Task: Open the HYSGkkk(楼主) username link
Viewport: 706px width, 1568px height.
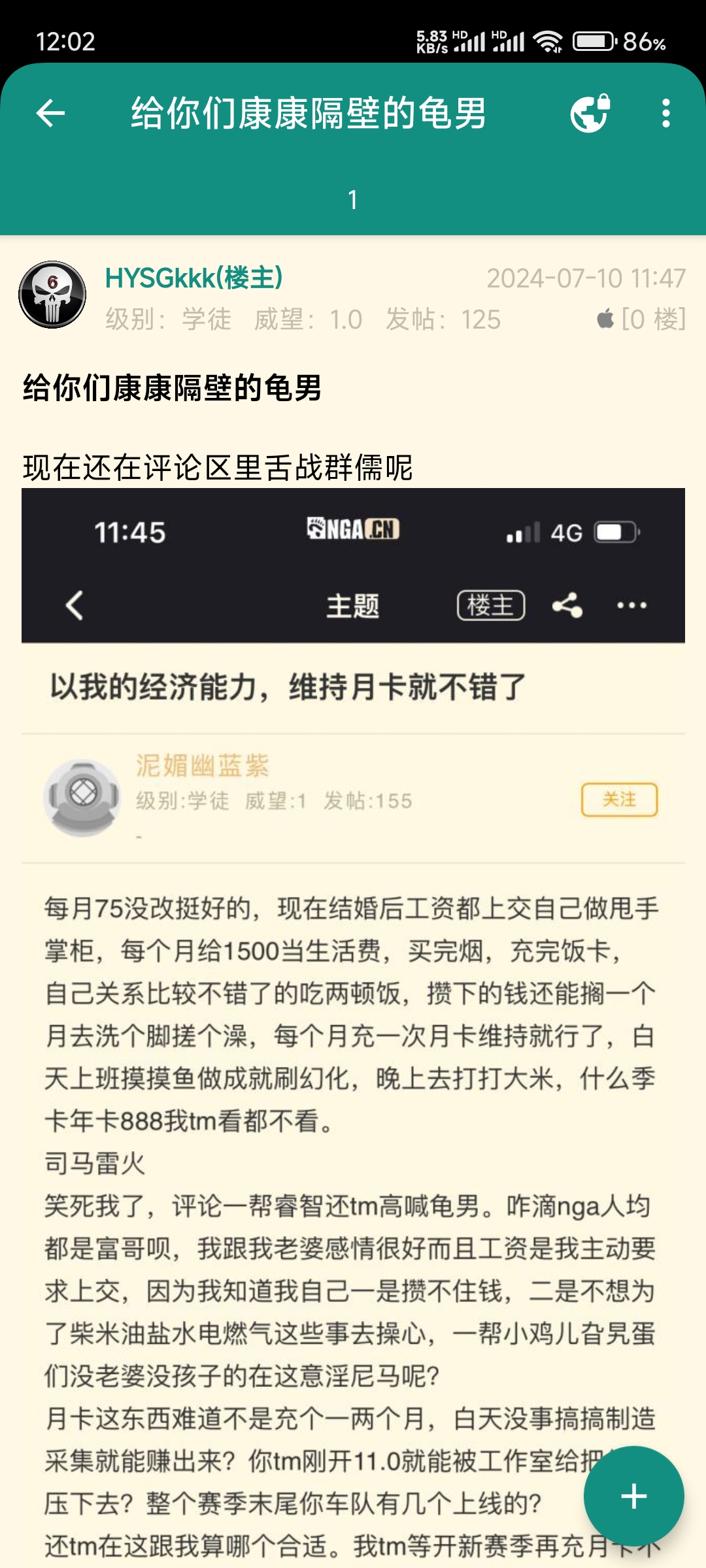Action: tap(193, 278)
